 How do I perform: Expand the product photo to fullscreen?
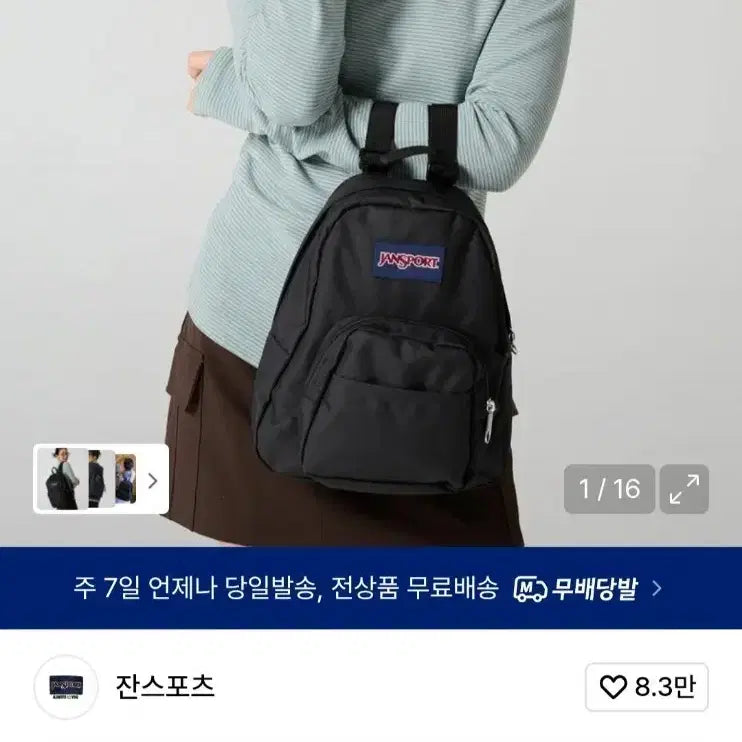[685, 489]
